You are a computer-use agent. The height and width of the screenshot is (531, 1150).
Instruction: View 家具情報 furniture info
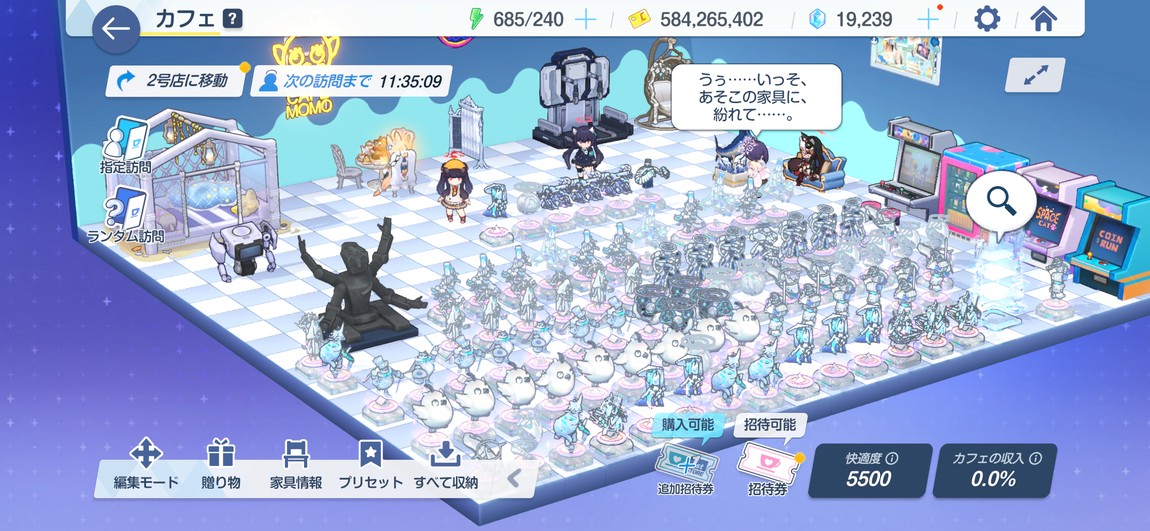pos(296,465)
